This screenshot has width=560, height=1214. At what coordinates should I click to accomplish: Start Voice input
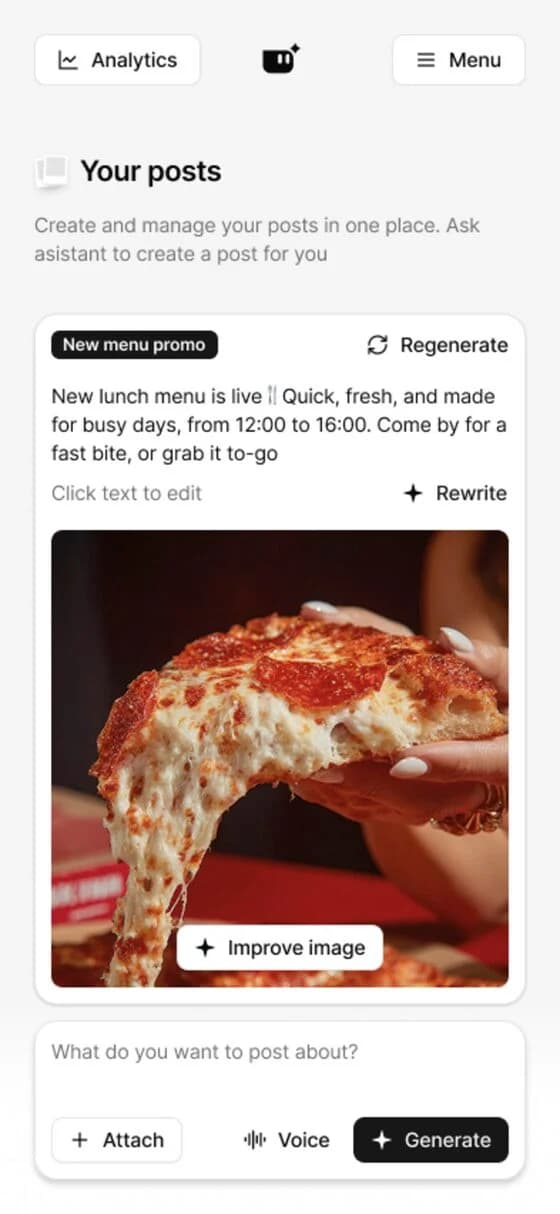[287, 1140]
